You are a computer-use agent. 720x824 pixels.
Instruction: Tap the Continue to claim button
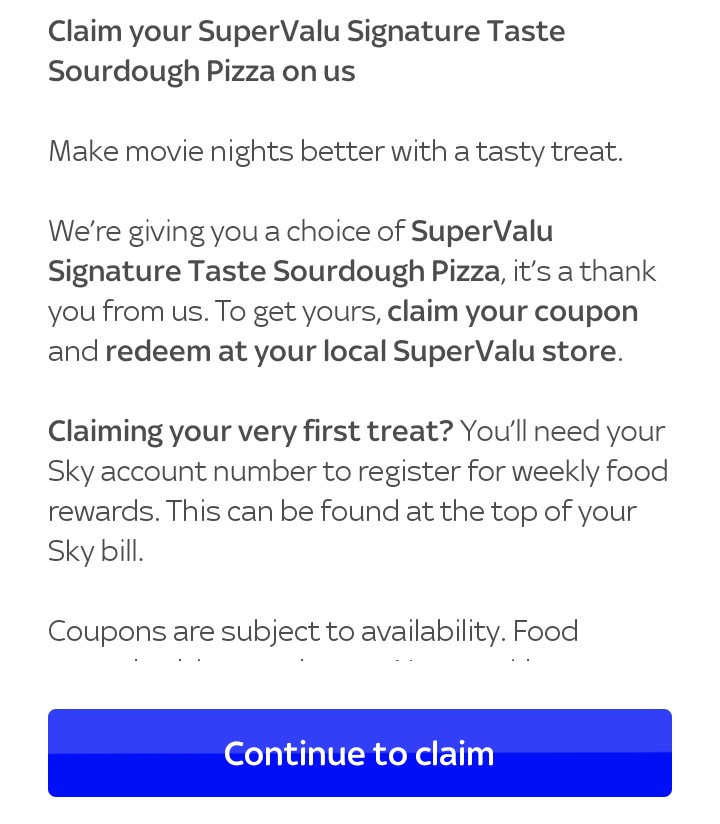coord(359,753)
